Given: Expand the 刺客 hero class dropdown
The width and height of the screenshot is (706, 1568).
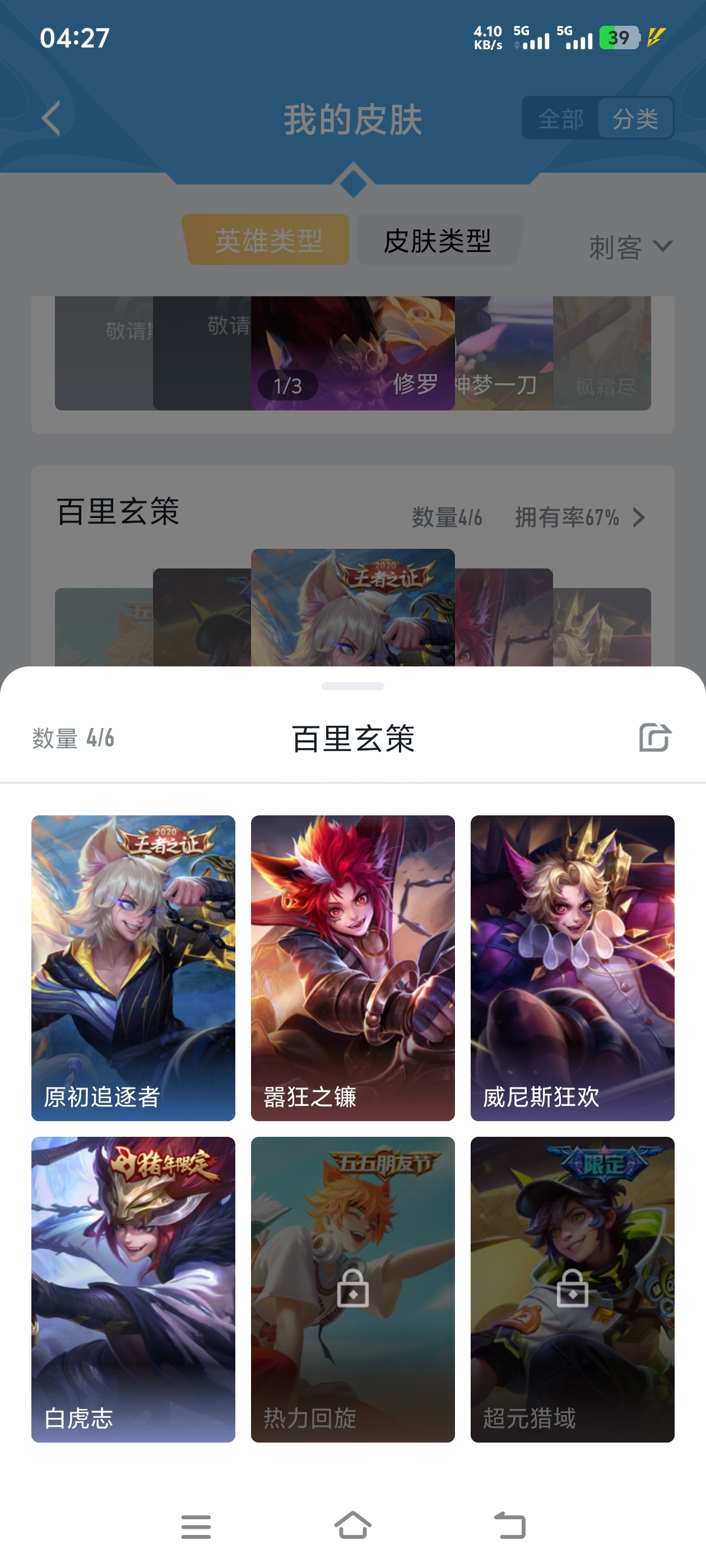Looking at the screenshot, I should (x=630, y=247).
